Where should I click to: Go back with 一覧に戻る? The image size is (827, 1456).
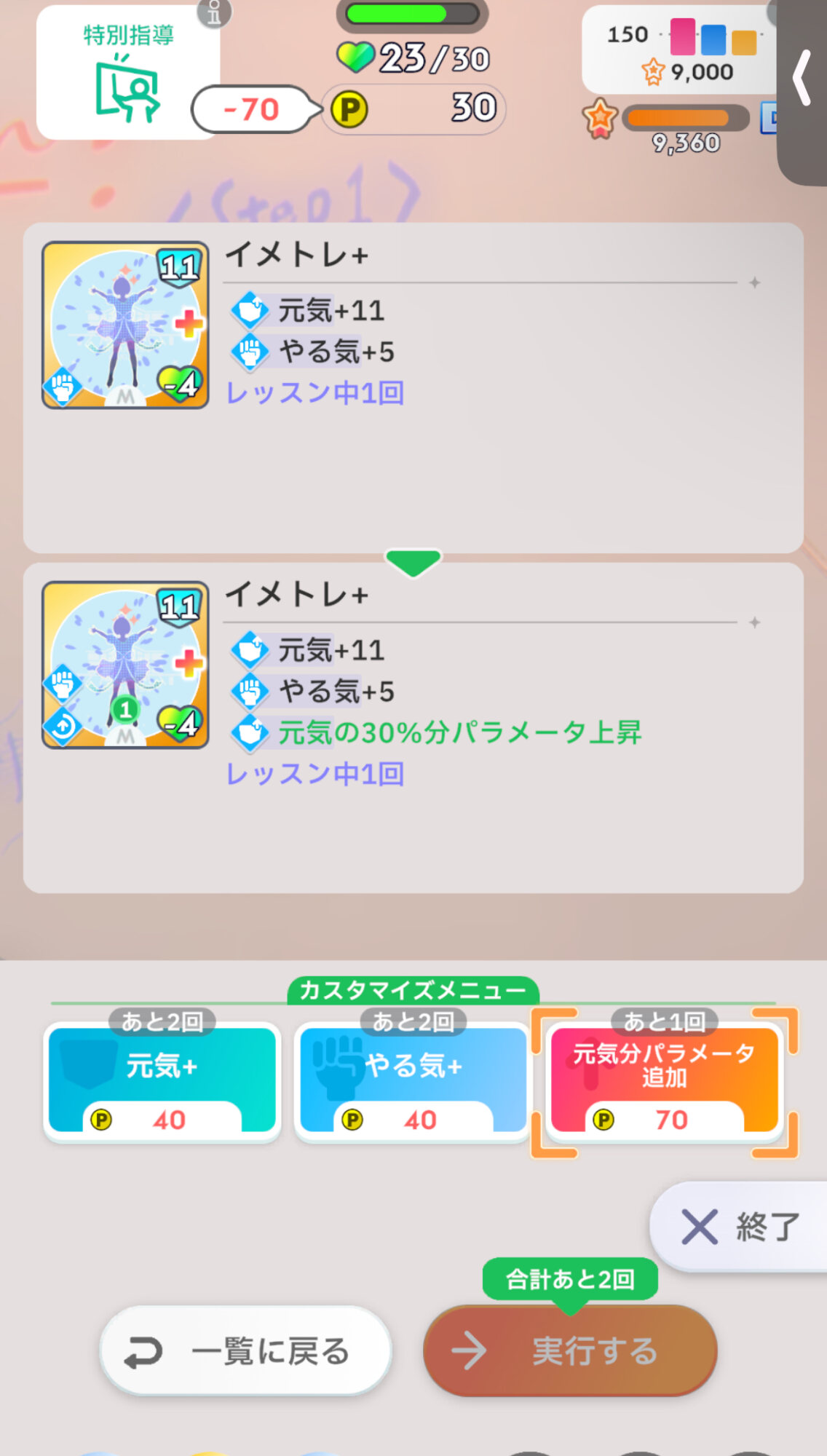click(245, 1351)
